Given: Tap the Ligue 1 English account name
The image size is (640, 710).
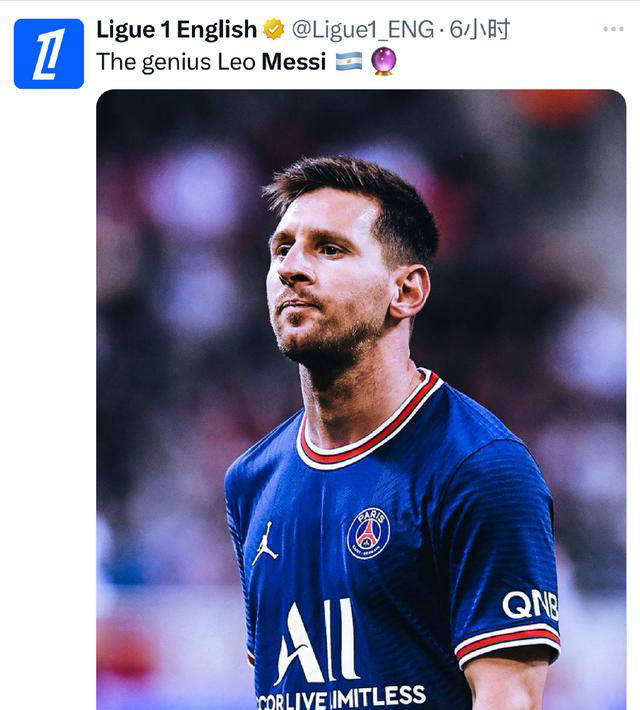Looking at the screenshot, I should [x=176, y=30].
